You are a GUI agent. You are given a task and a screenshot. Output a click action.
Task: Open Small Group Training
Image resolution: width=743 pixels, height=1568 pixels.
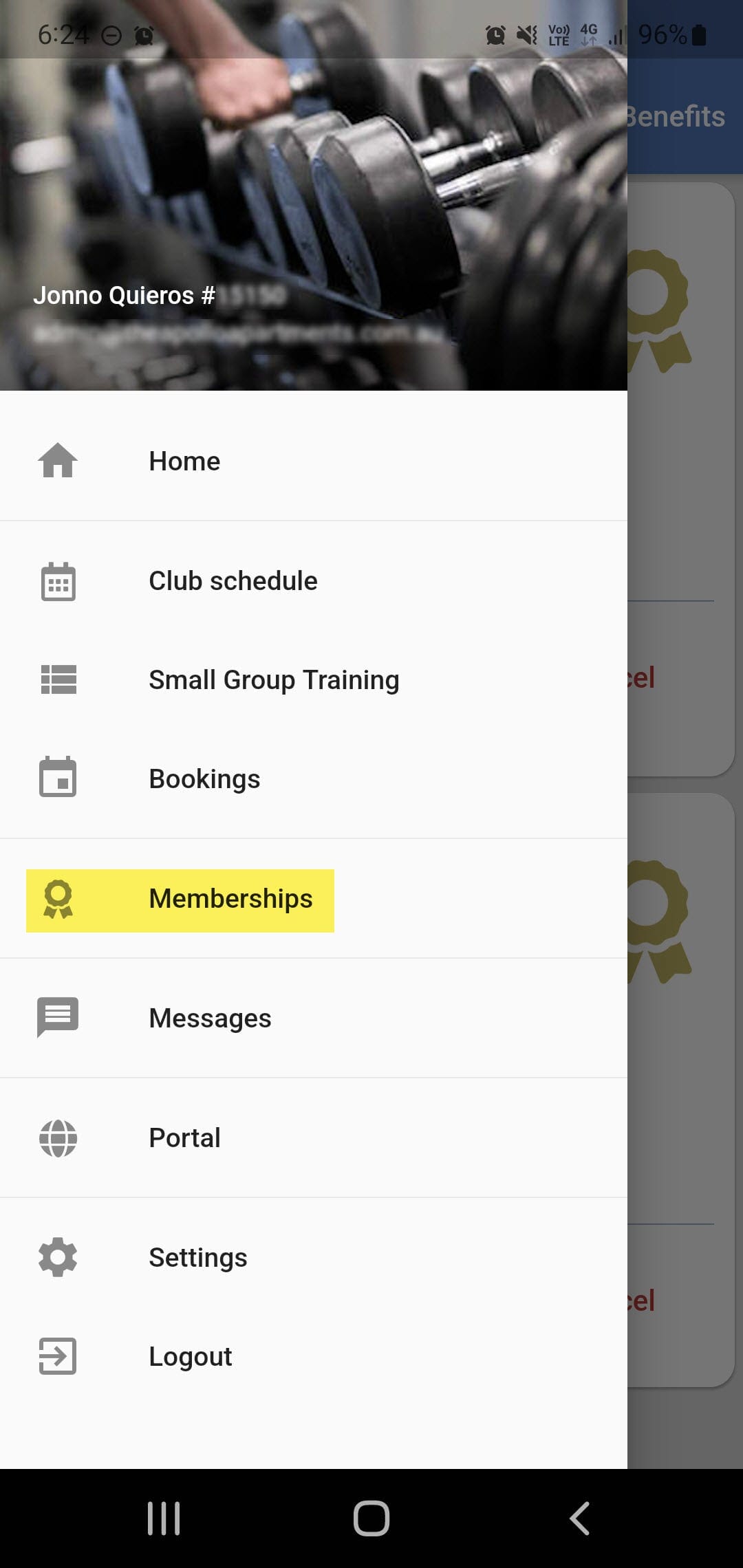[273, 679]
